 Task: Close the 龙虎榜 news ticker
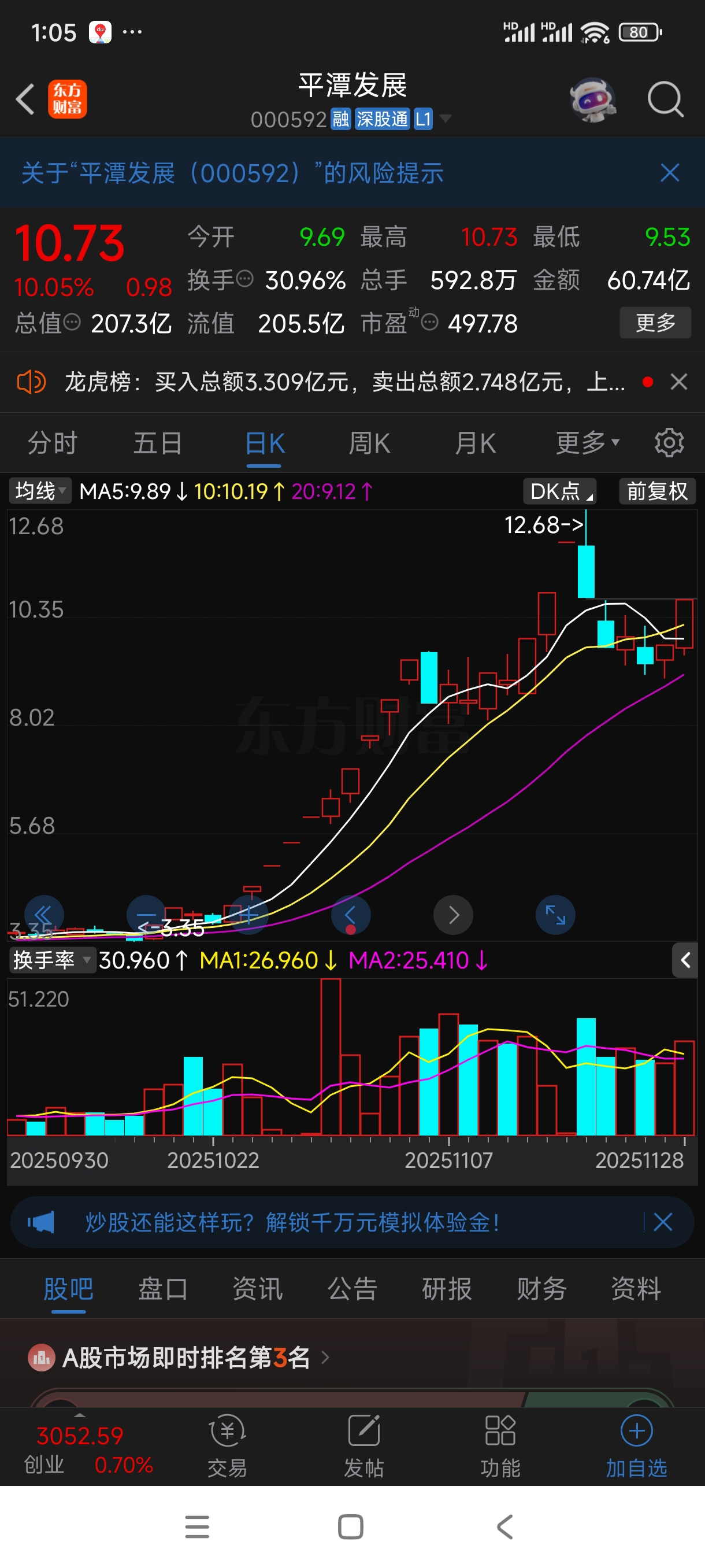(x=678, y=382)
